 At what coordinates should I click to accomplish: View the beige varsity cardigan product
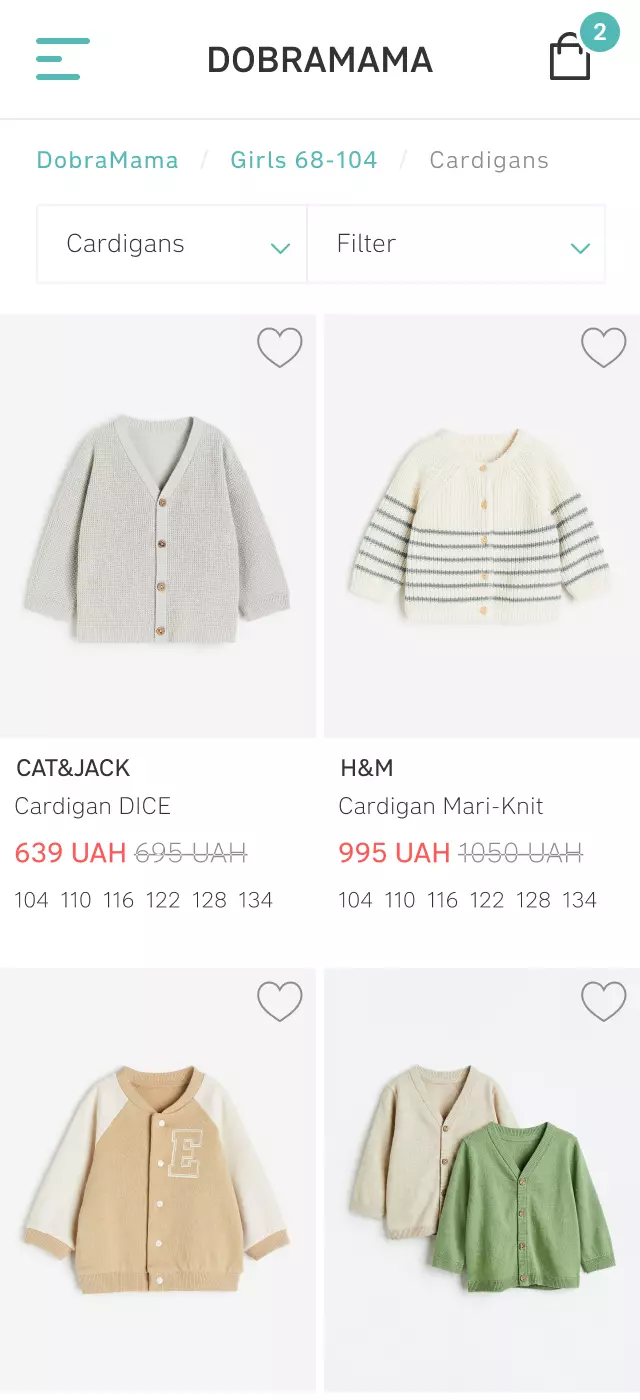coord(158,1180)
